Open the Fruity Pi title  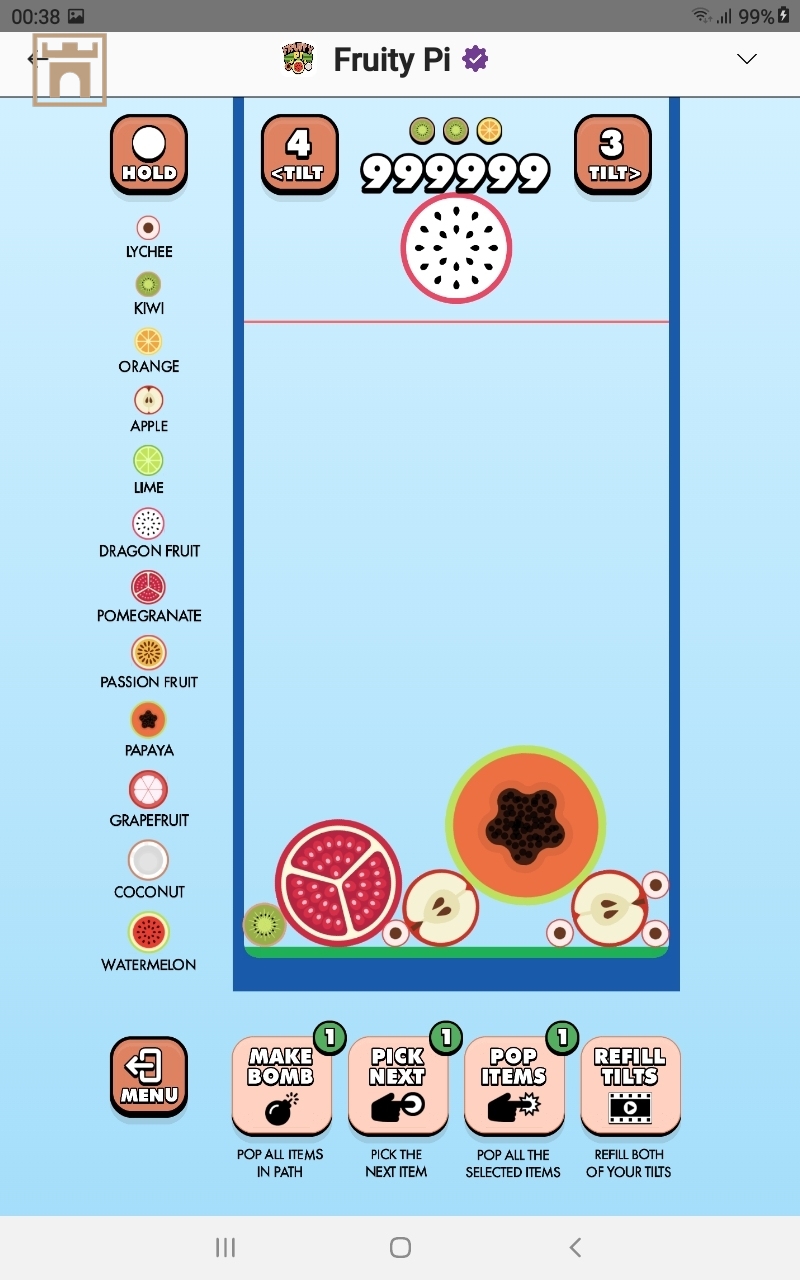(391, 60)
